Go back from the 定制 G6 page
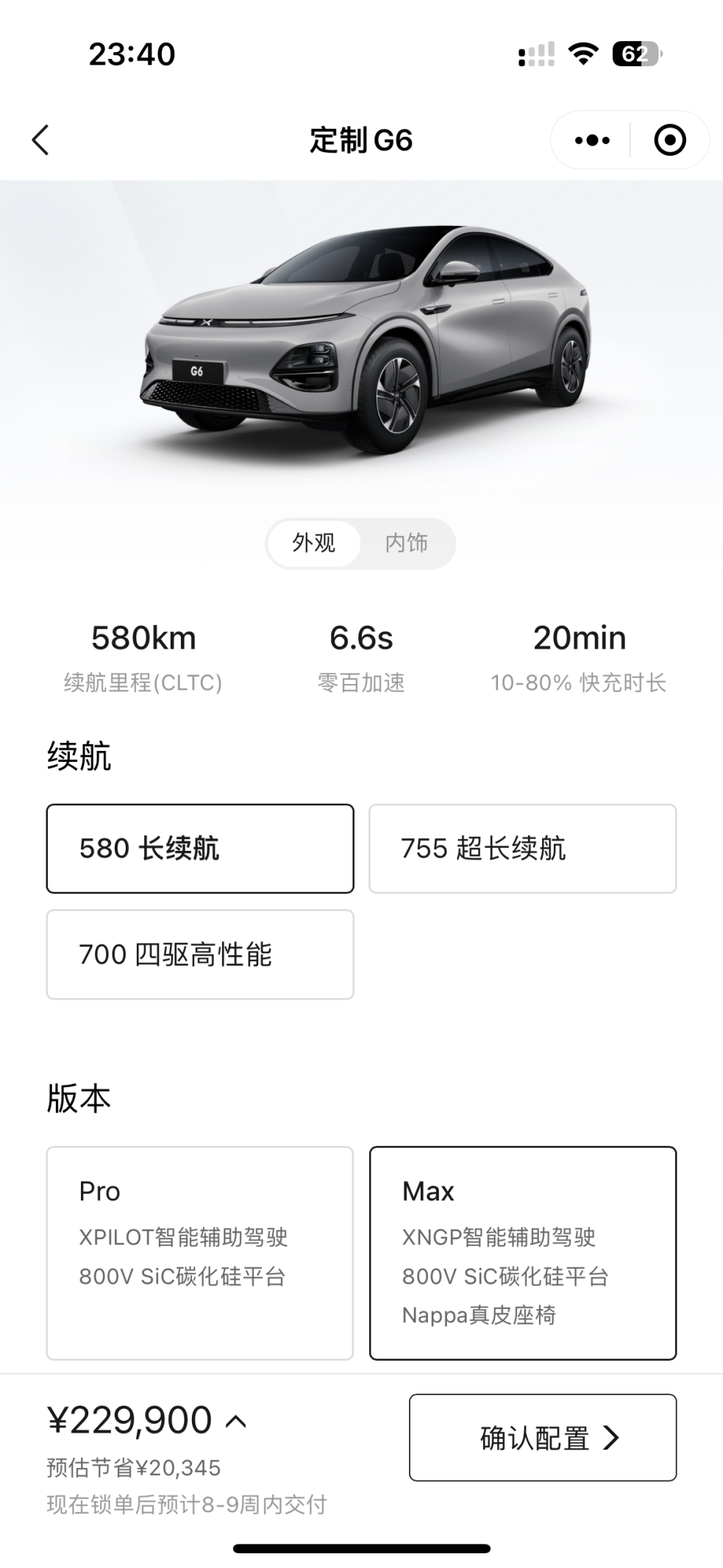 click(40, 140)
